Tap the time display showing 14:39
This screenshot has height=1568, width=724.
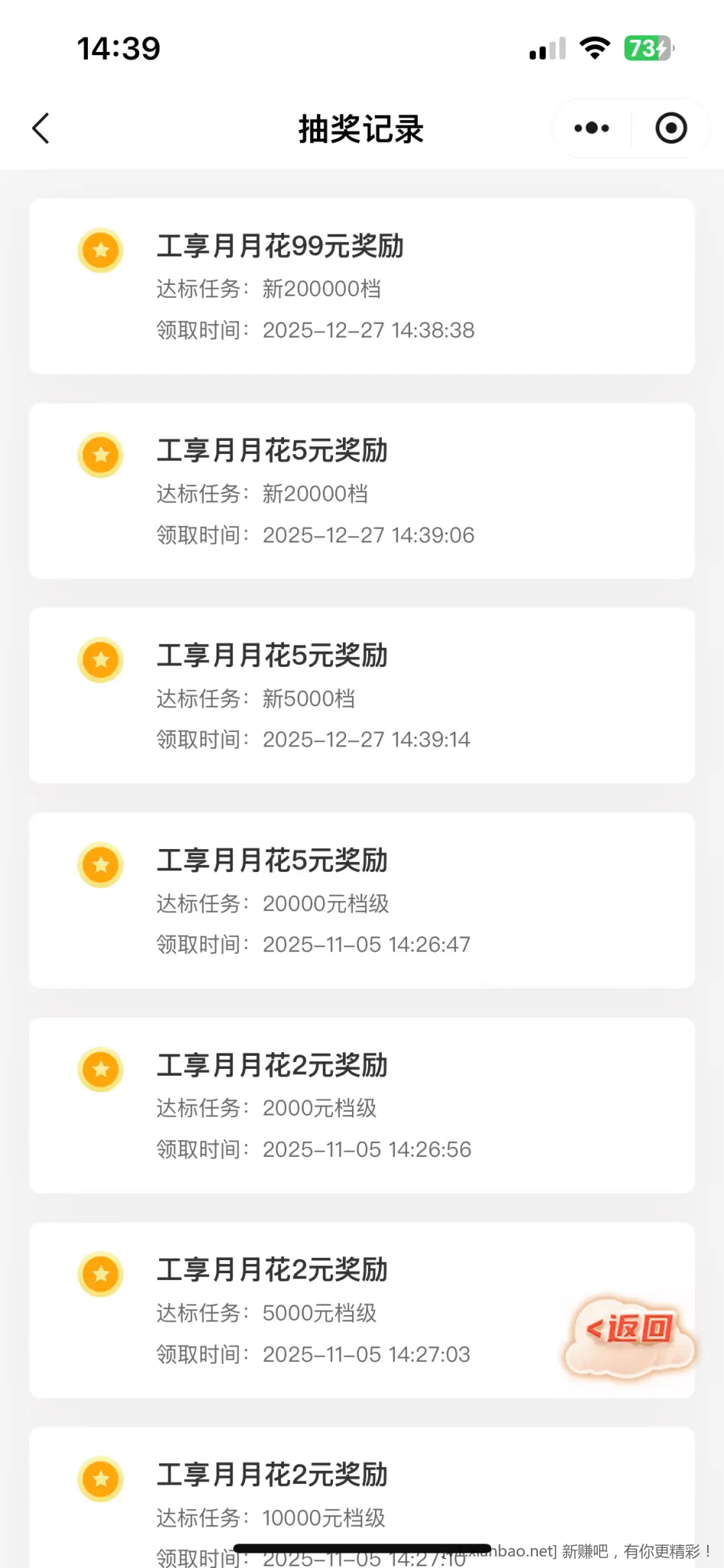click(119, 48)
